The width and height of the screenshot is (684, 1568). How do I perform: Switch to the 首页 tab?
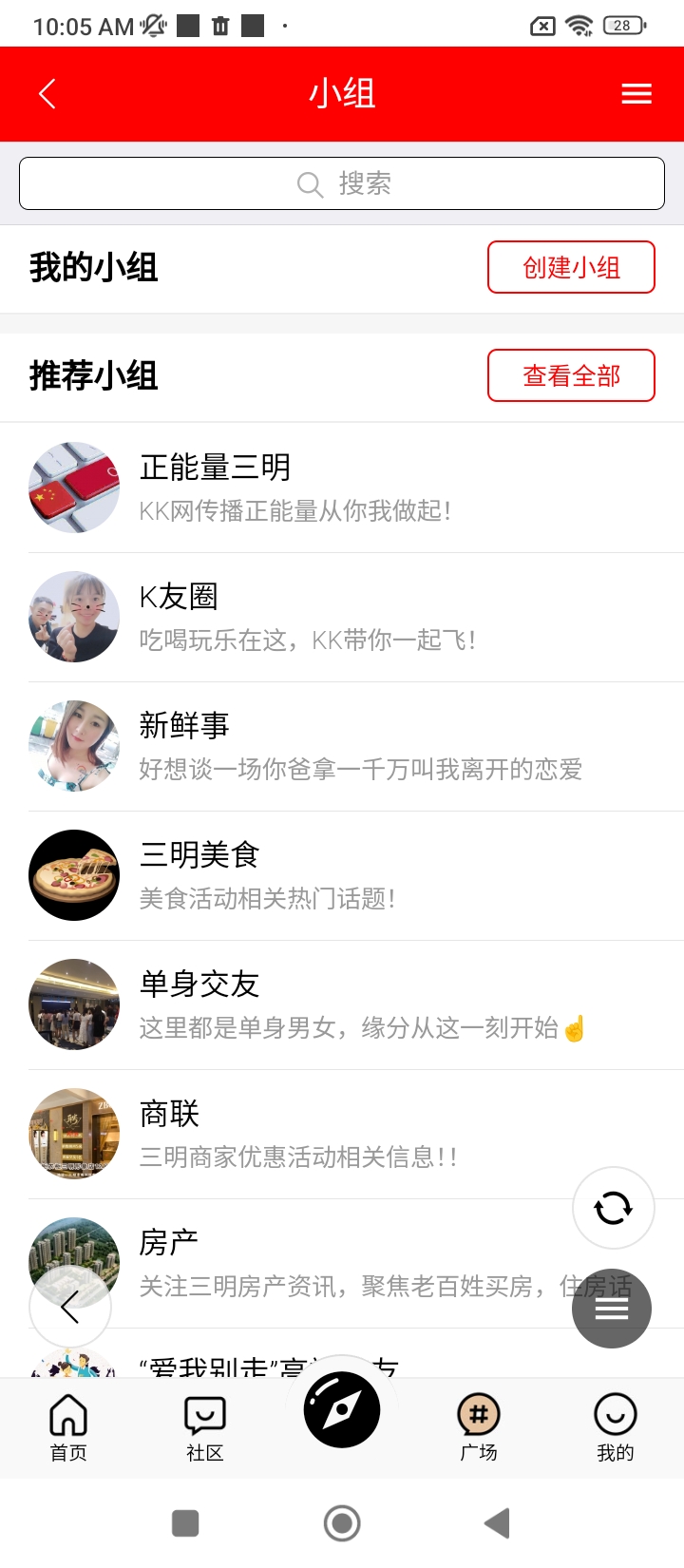click(68, 1427)
